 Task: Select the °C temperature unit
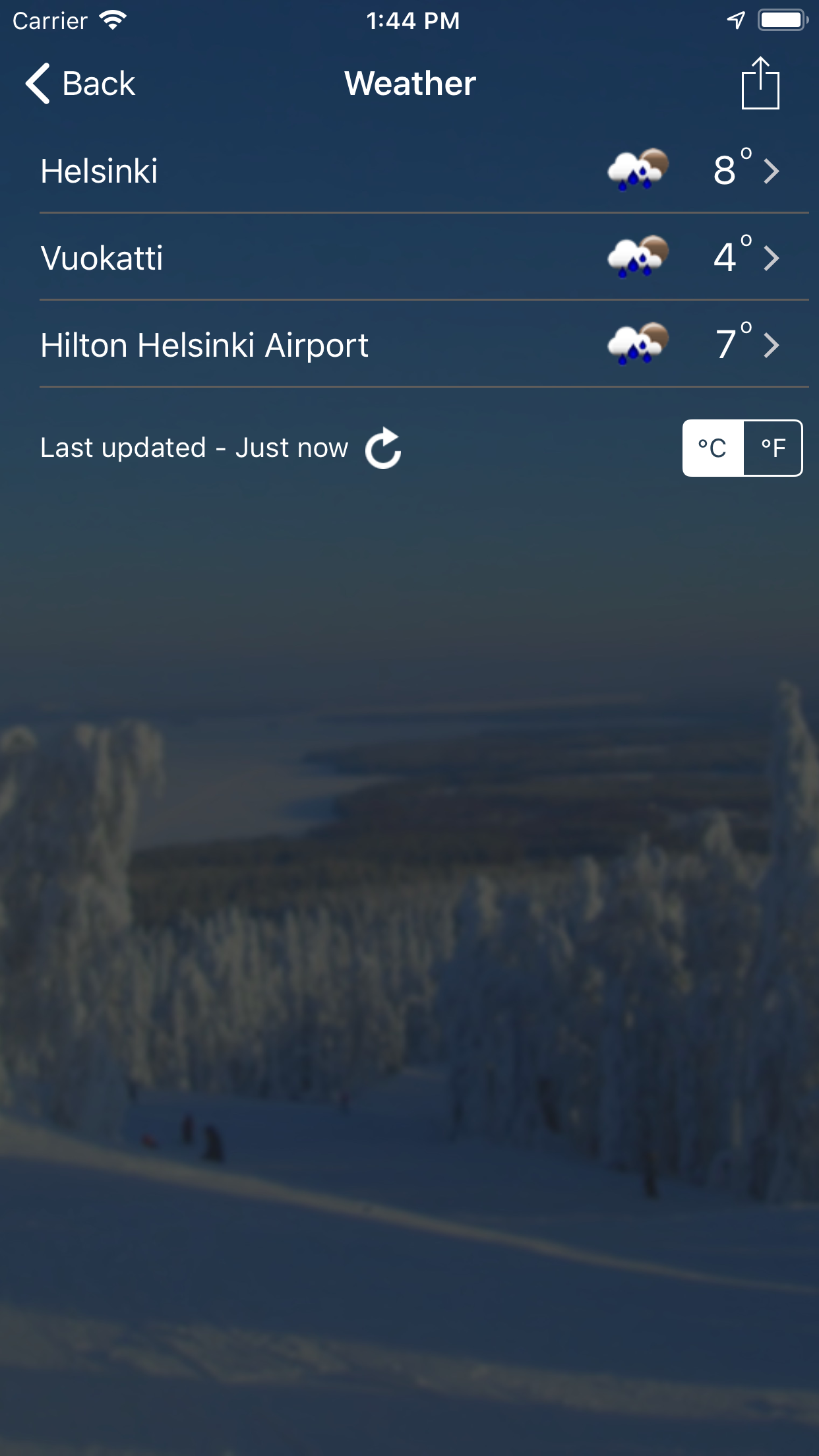[x=713, y=448]
